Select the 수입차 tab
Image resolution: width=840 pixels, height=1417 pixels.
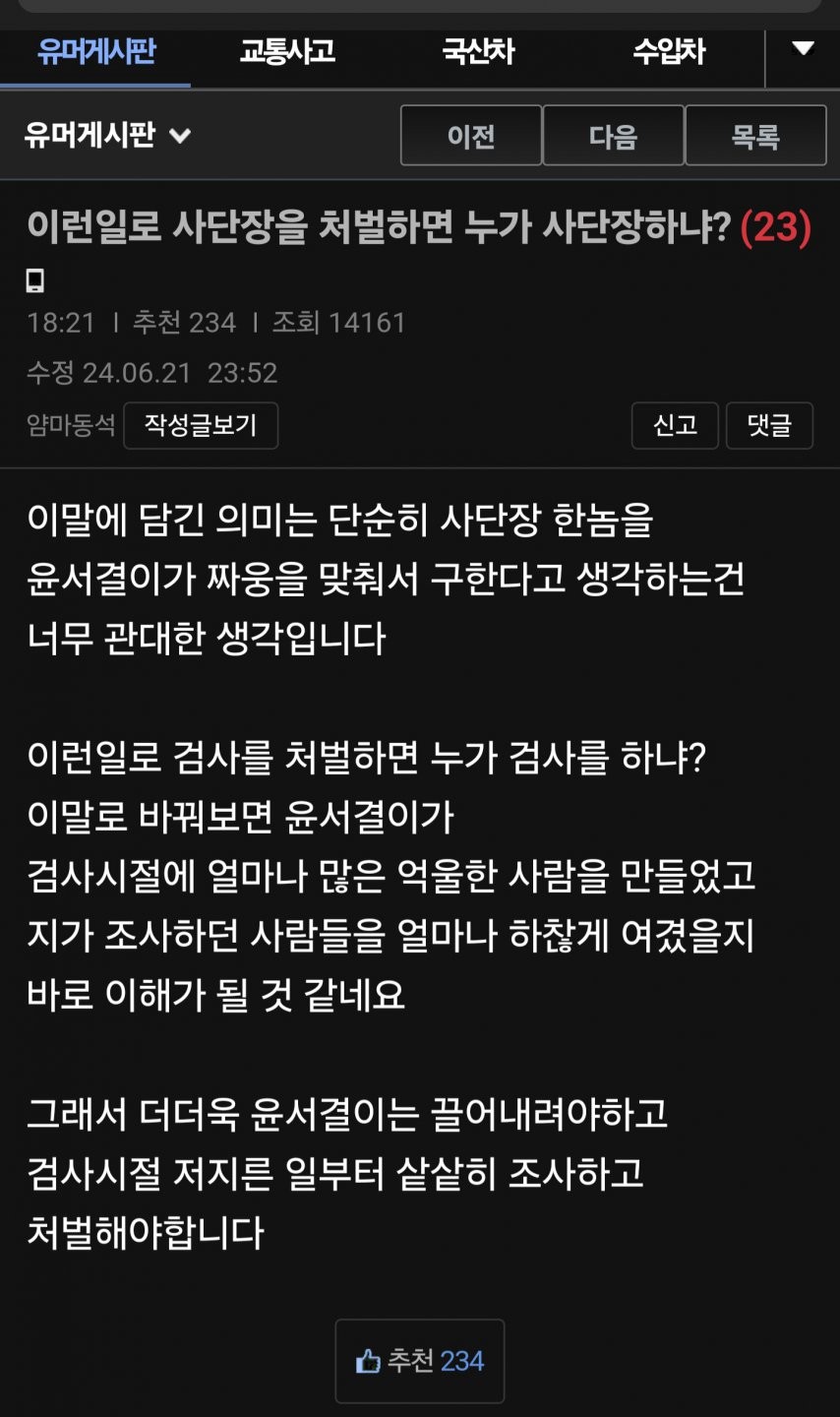tap(669, 51)
